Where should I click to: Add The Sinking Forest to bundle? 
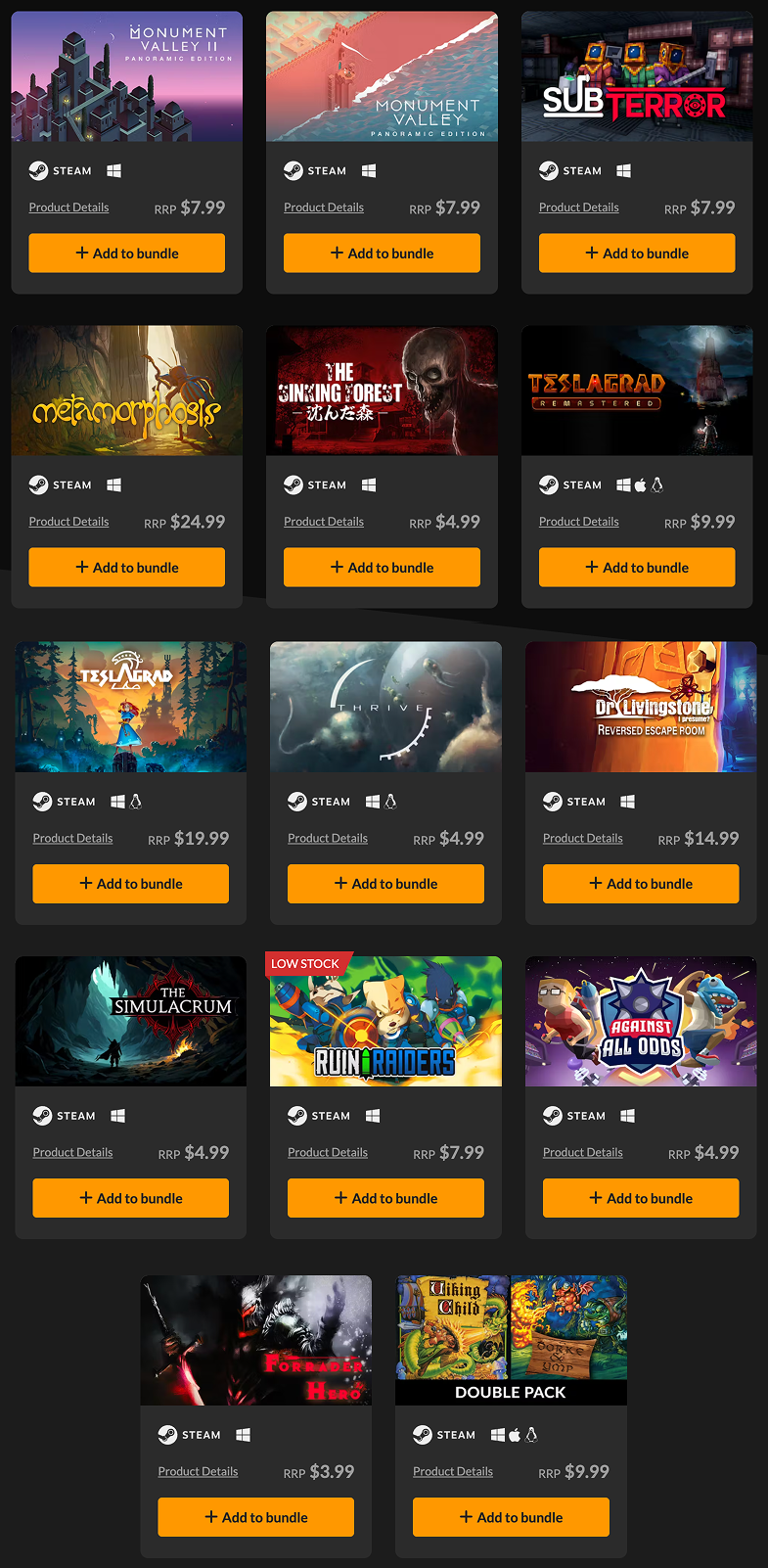point(382,567)
